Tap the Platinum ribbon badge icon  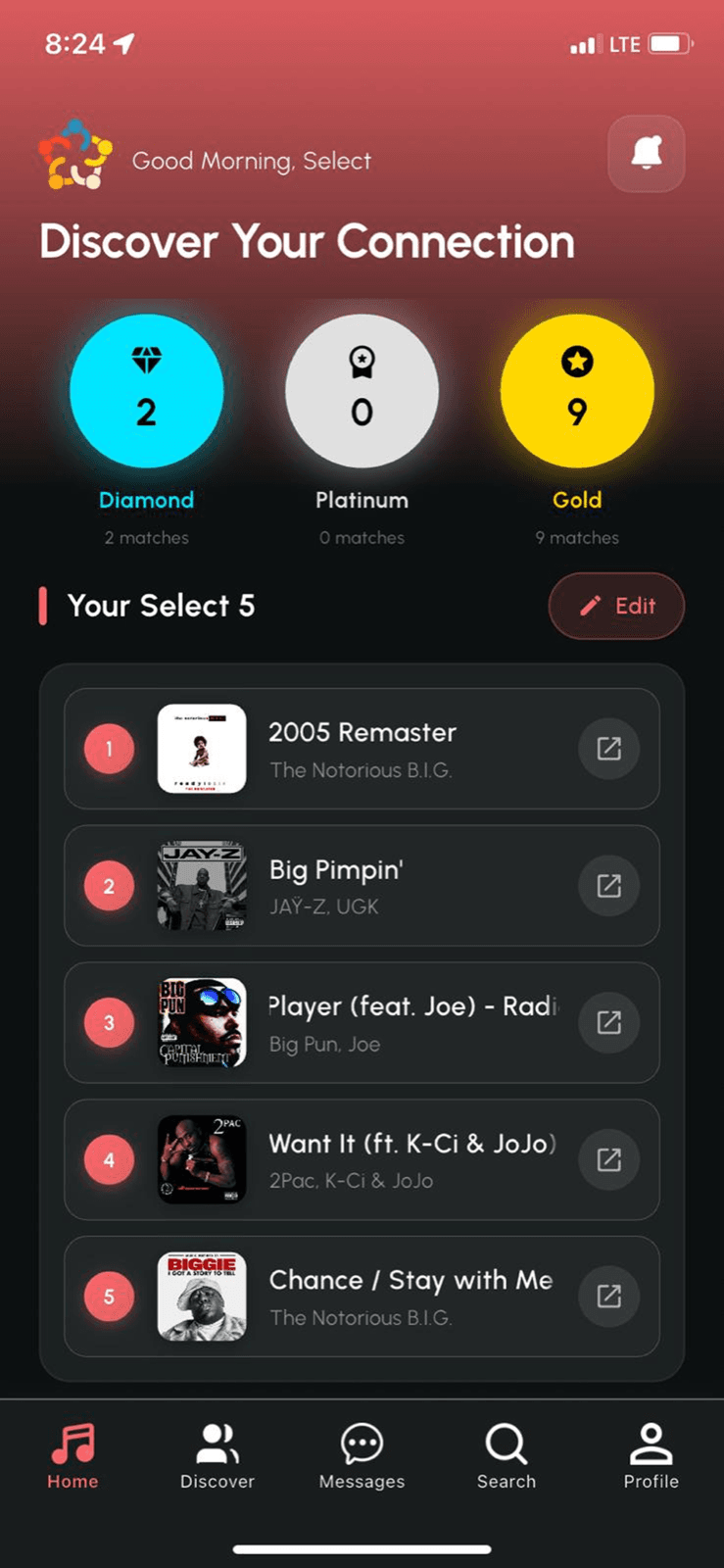[x=362, y=361]
